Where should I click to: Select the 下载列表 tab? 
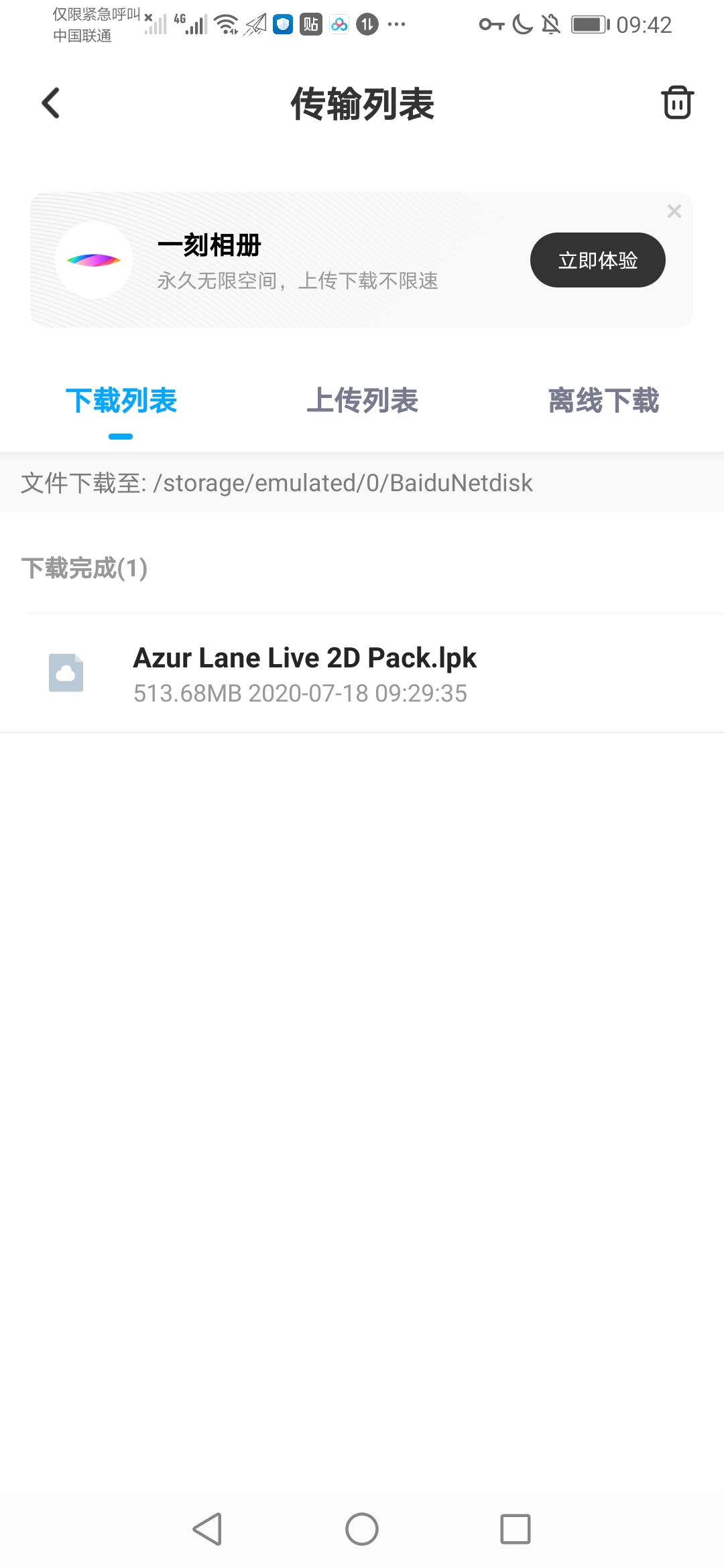coord(121,401)
